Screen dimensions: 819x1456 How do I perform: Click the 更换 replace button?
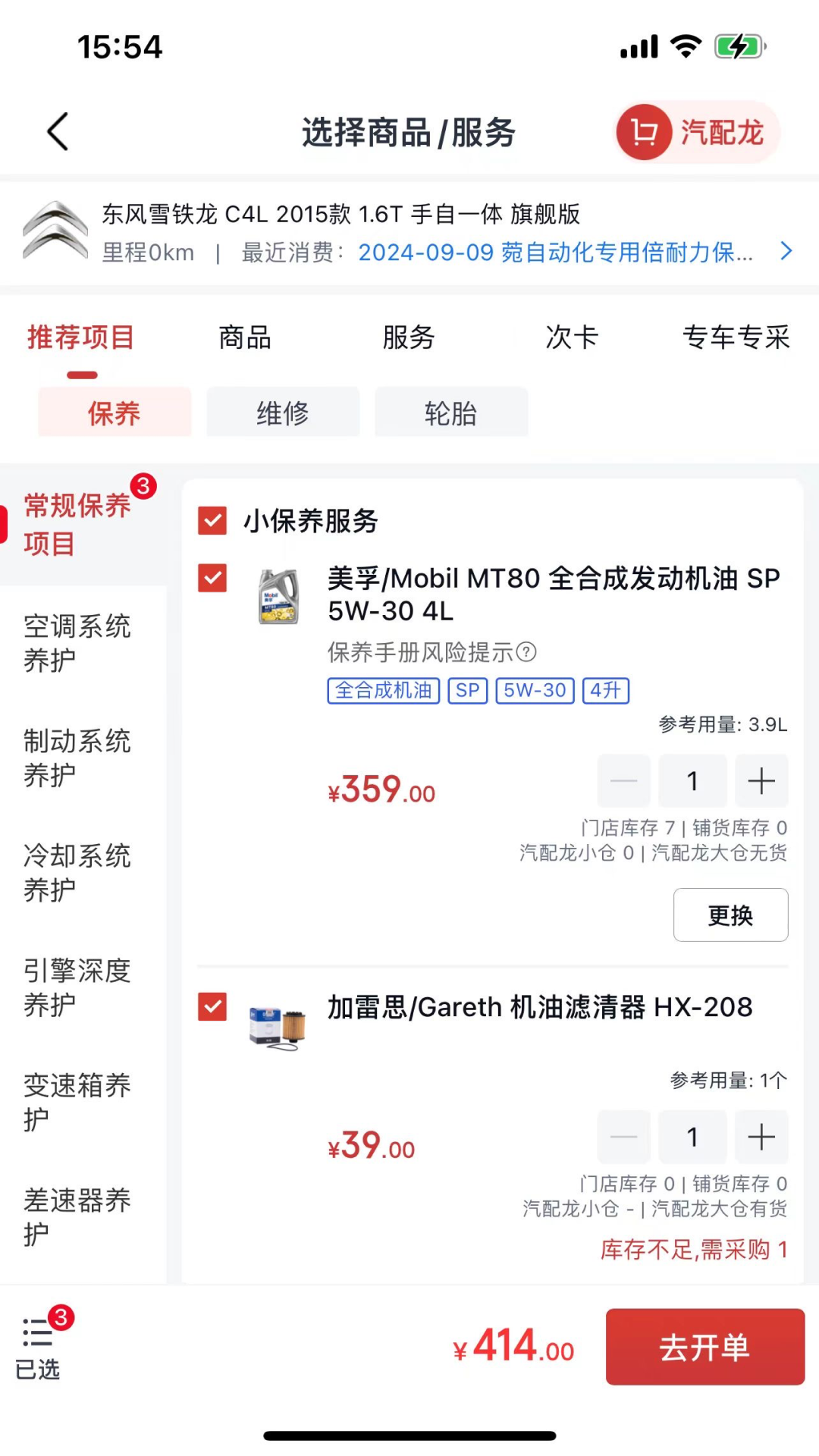(x=730, y=915)
